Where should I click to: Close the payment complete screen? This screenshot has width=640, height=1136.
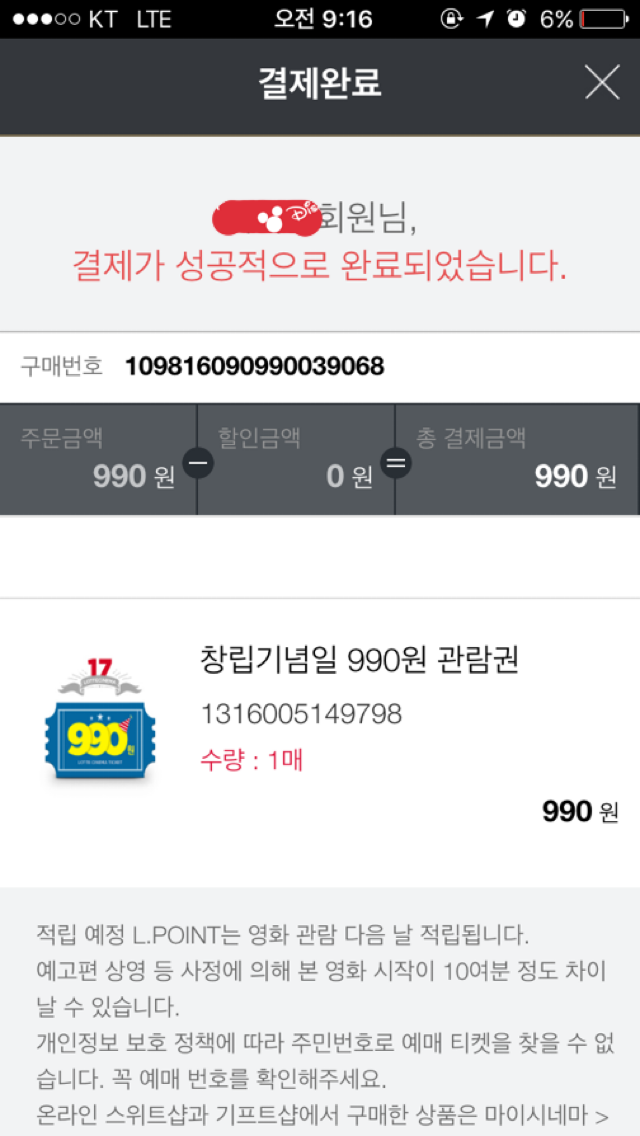tap(602, 83)
